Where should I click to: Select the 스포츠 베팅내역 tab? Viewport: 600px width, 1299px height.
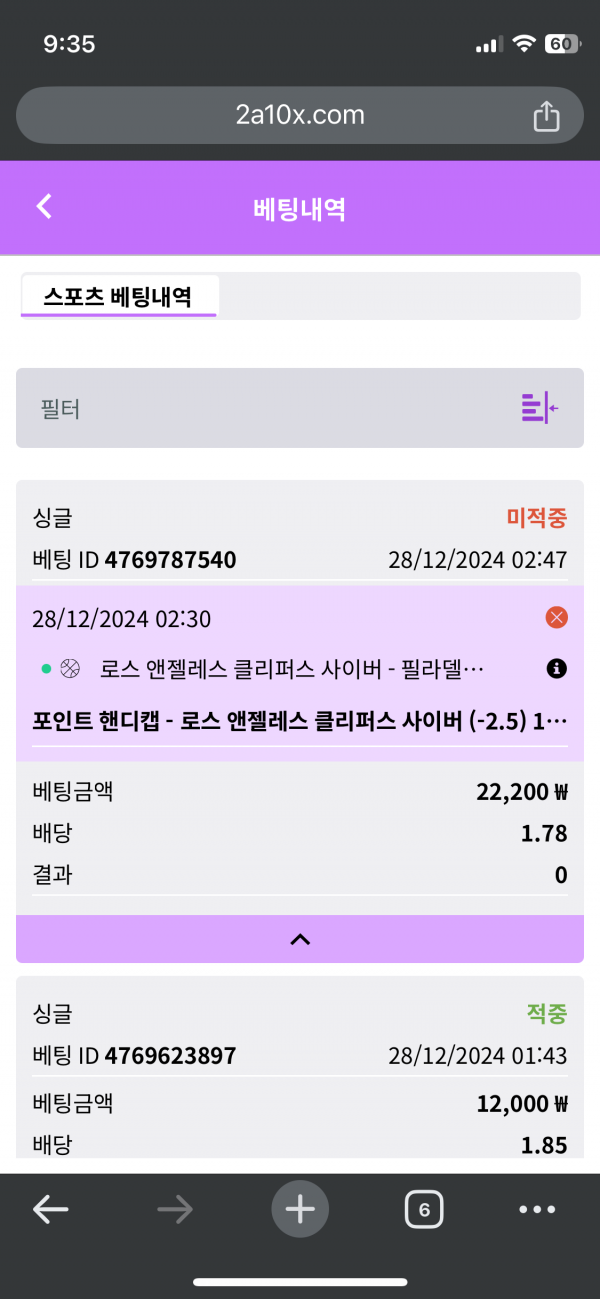(118, 297)
